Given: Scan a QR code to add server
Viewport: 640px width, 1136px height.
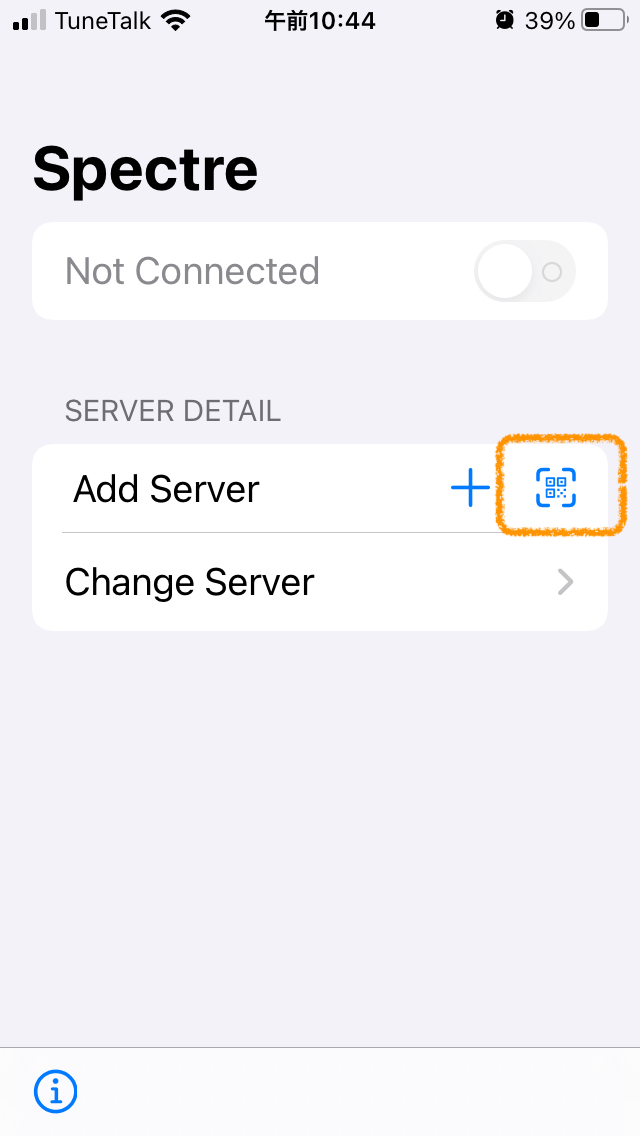Looking at the screenshot, I should click(x=556, y=488).
